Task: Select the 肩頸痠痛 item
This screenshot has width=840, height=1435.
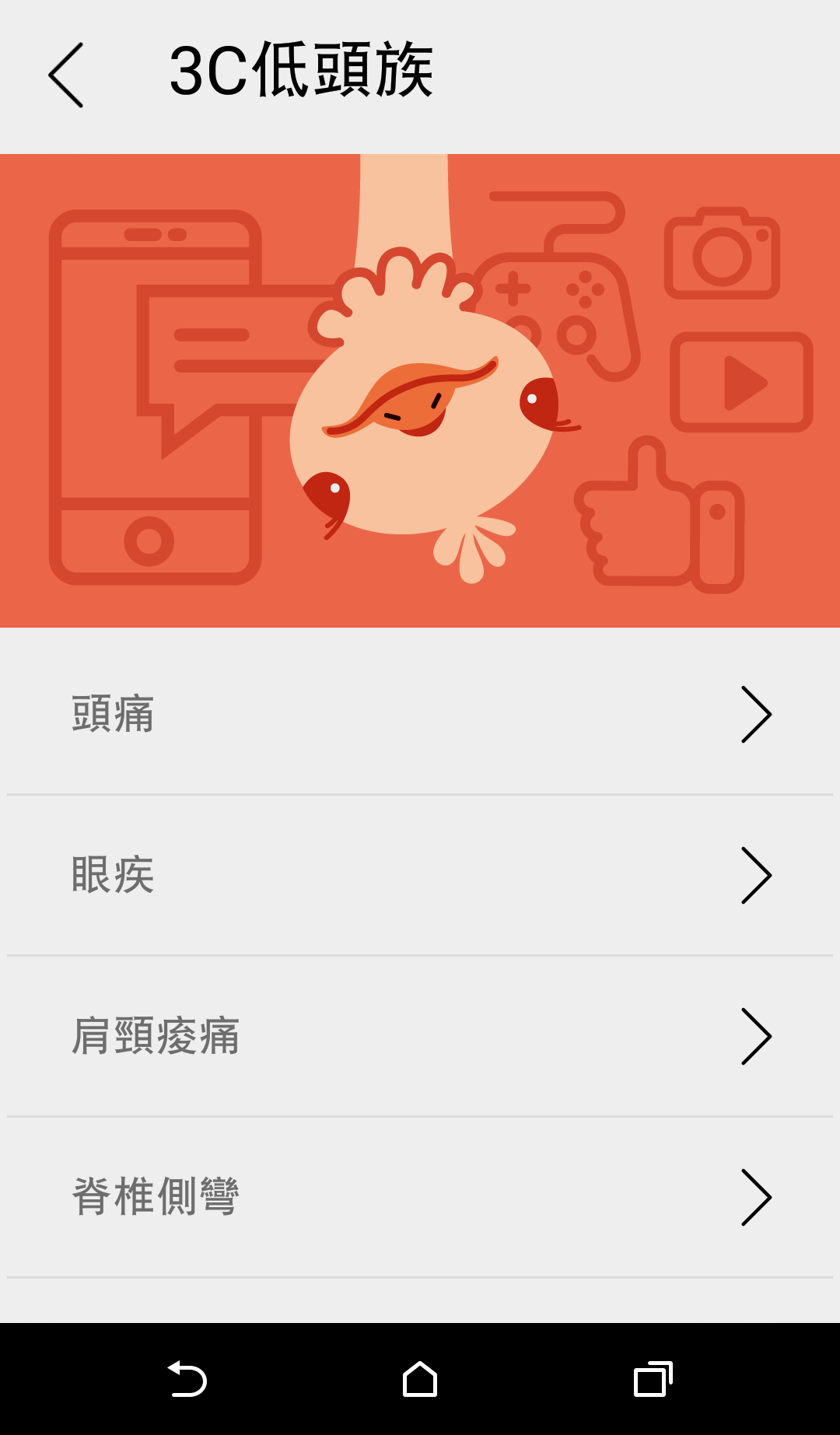Action: (420, 1036)
